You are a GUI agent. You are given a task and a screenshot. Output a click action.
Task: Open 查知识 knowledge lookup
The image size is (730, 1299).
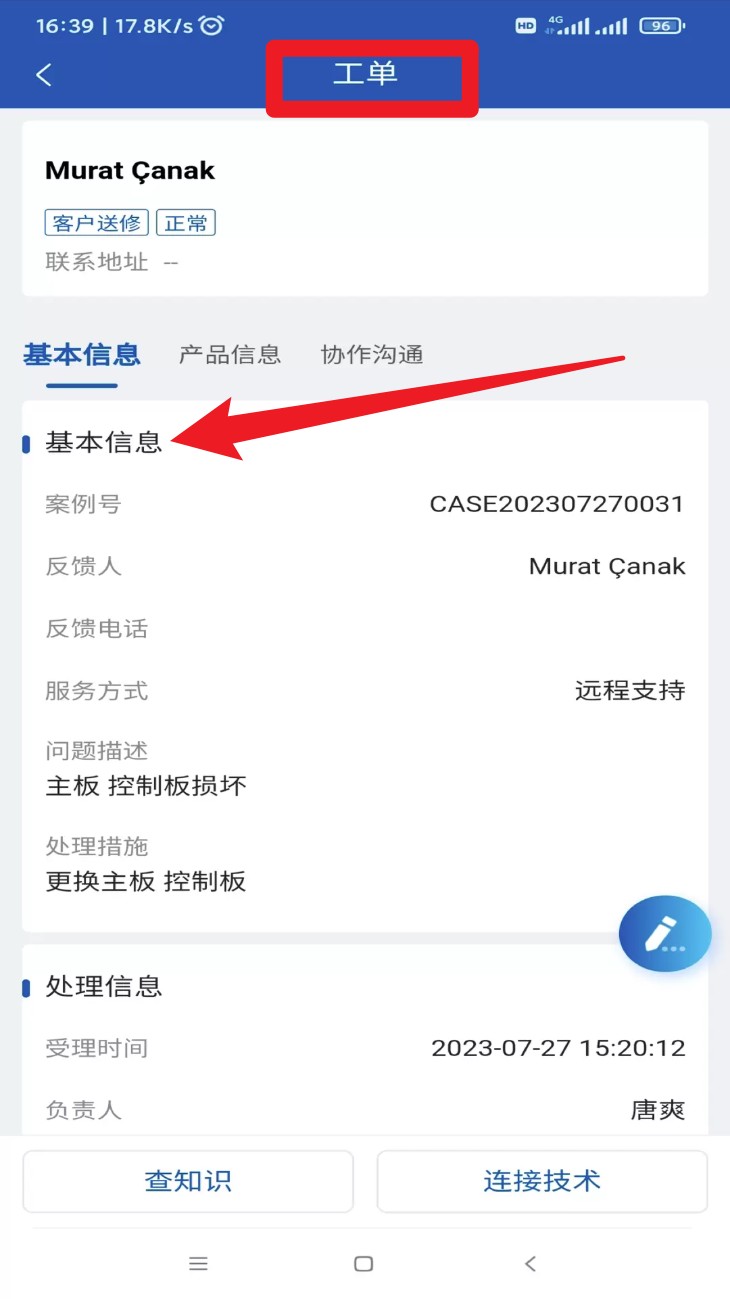188,1181
